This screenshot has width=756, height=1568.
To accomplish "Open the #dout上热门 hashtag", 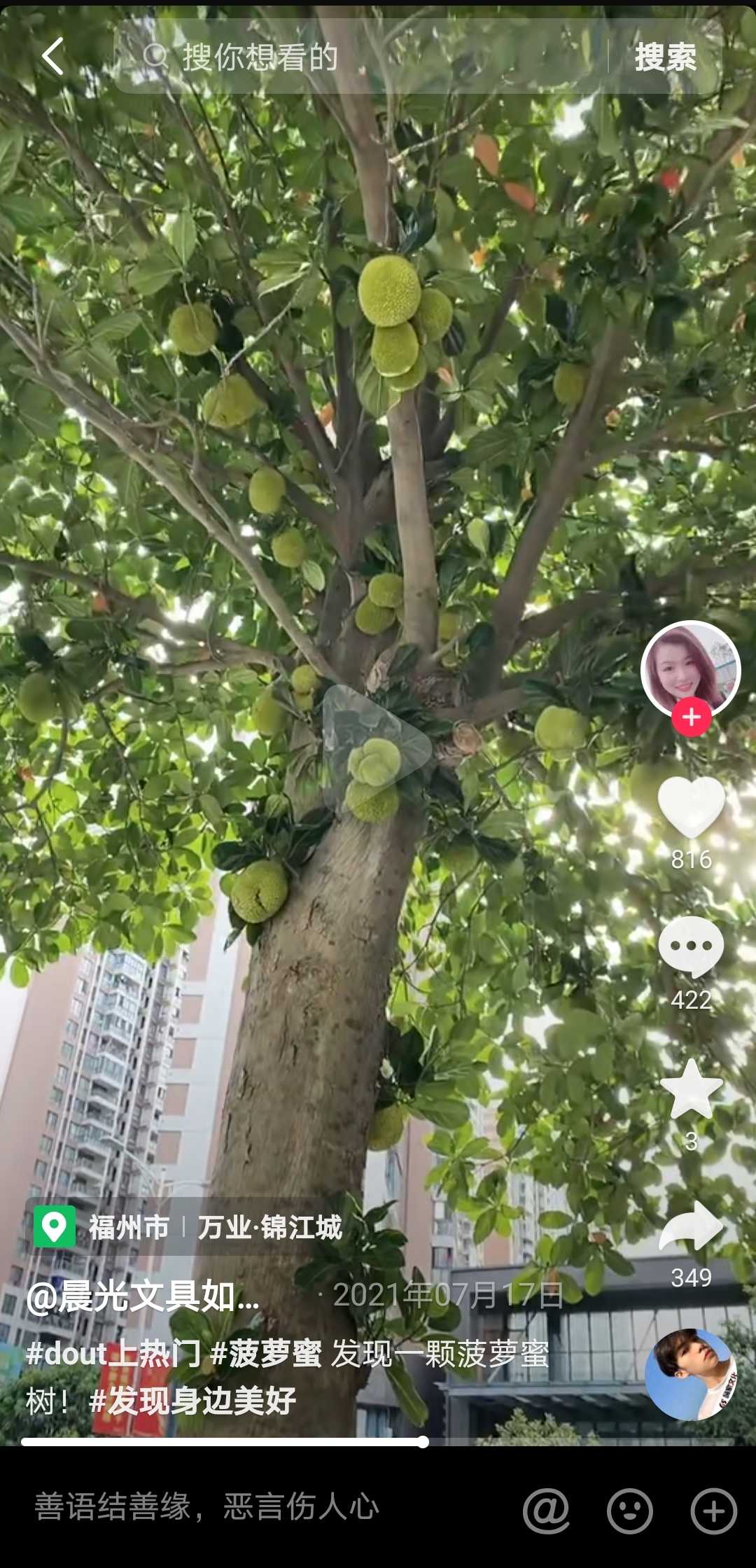I will pos(113,1353).
